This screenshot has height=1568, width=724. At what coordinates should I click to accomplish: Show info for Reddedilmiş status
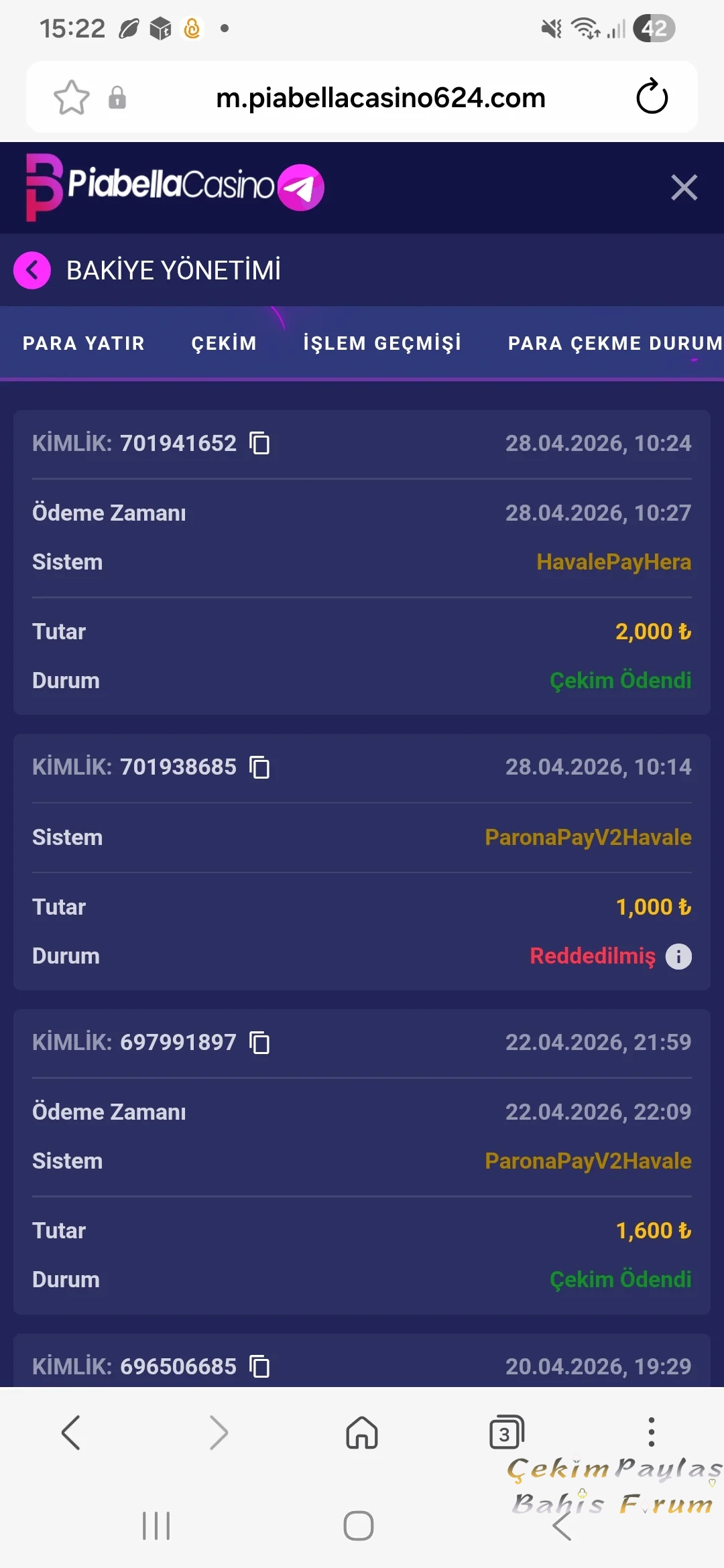[678, 956]
